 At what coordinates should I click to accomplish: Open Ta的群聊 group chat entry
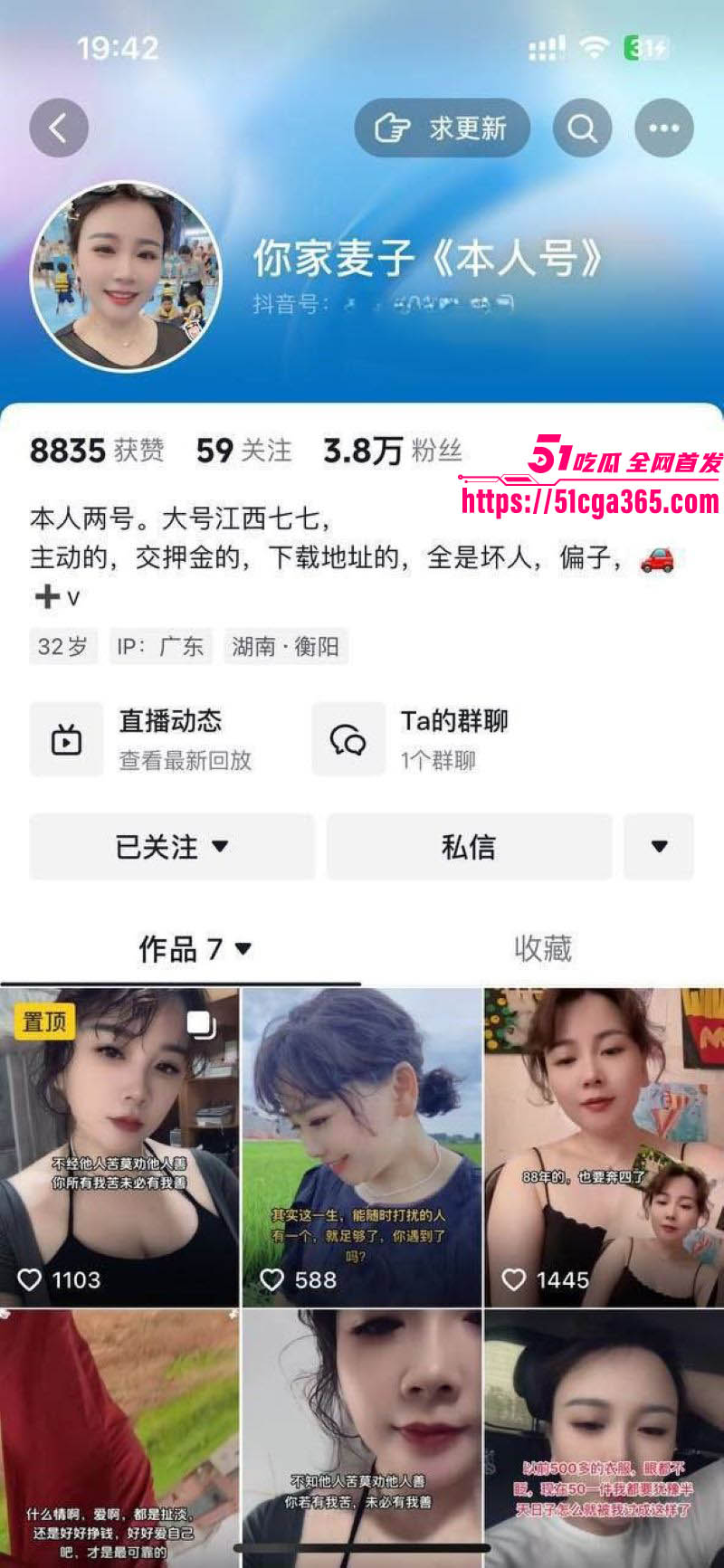tap(434, 739)
